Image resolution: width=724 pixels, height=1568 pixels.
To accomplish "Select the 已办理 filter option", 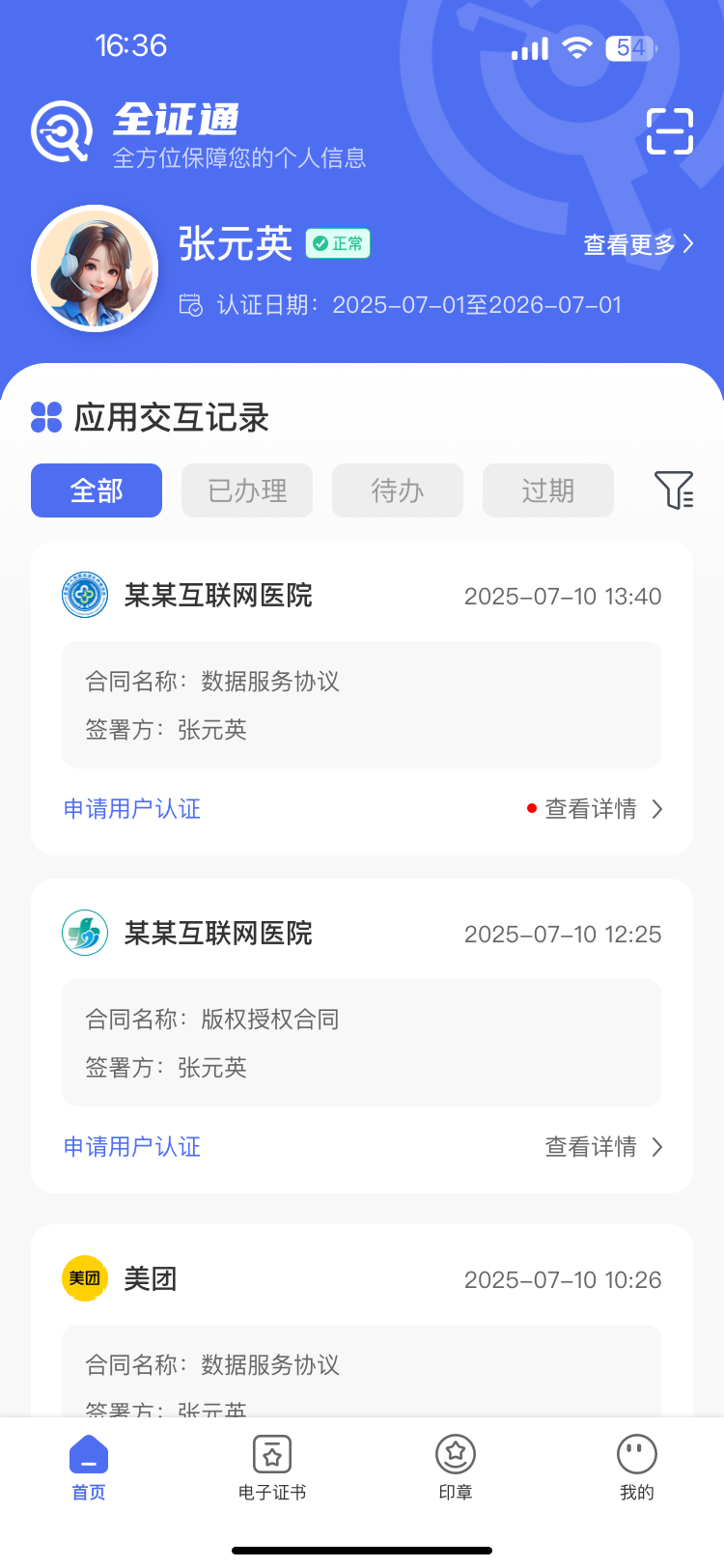I will [x=246, y=490].
